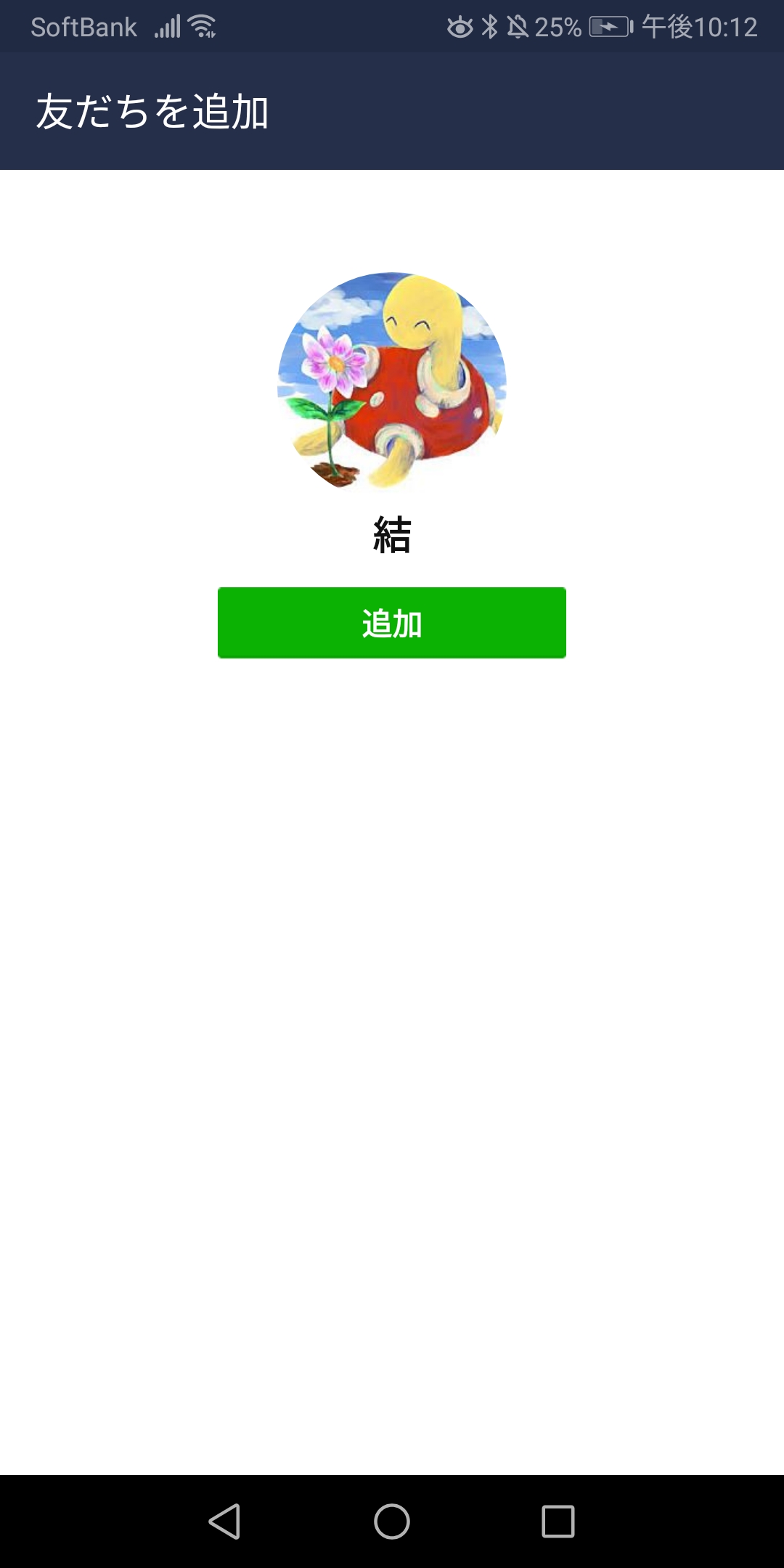This screenshot has width=784, height=1568.
Task: Go back using the system back button
Action: pos(225,1522)
